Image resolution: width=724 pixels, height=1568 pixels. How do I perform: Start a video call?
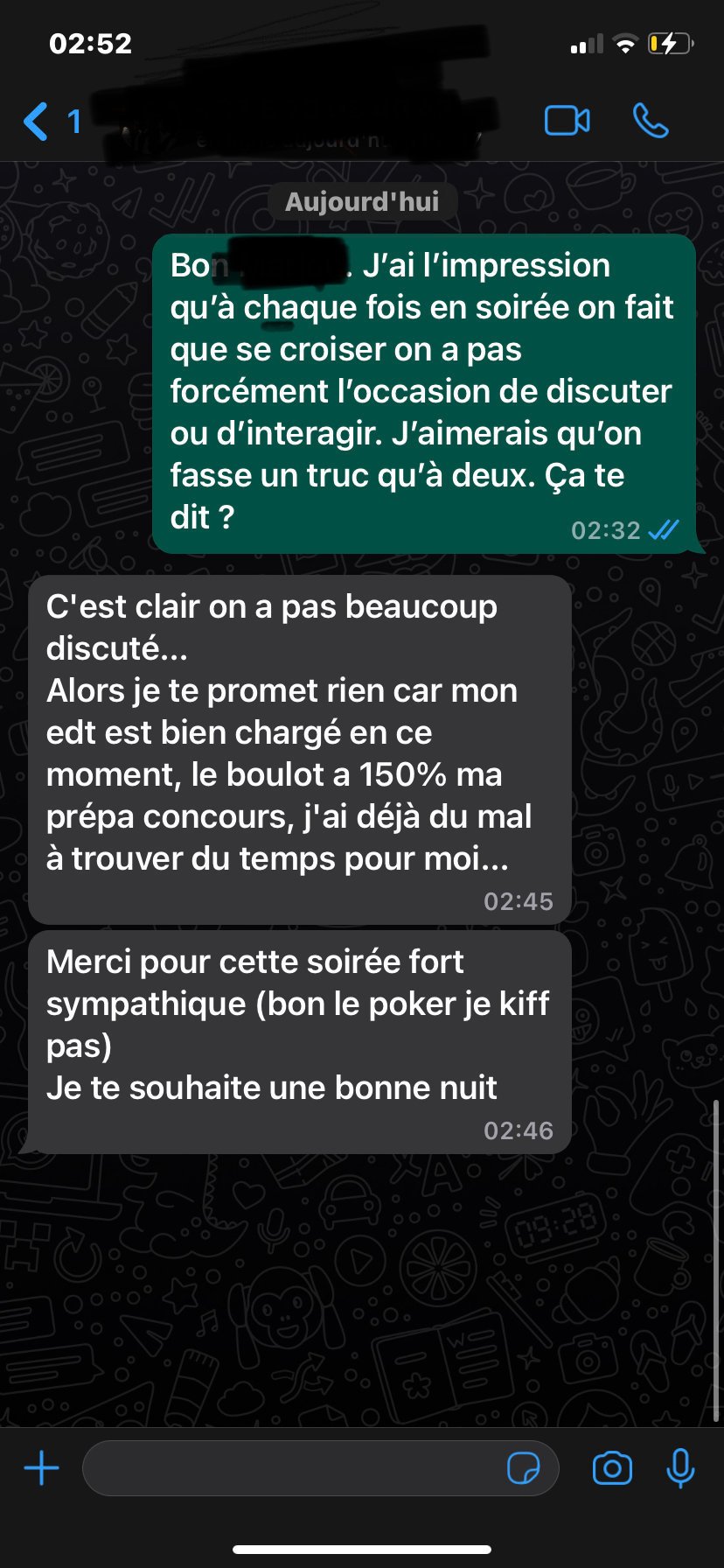[x=567, y=121]
